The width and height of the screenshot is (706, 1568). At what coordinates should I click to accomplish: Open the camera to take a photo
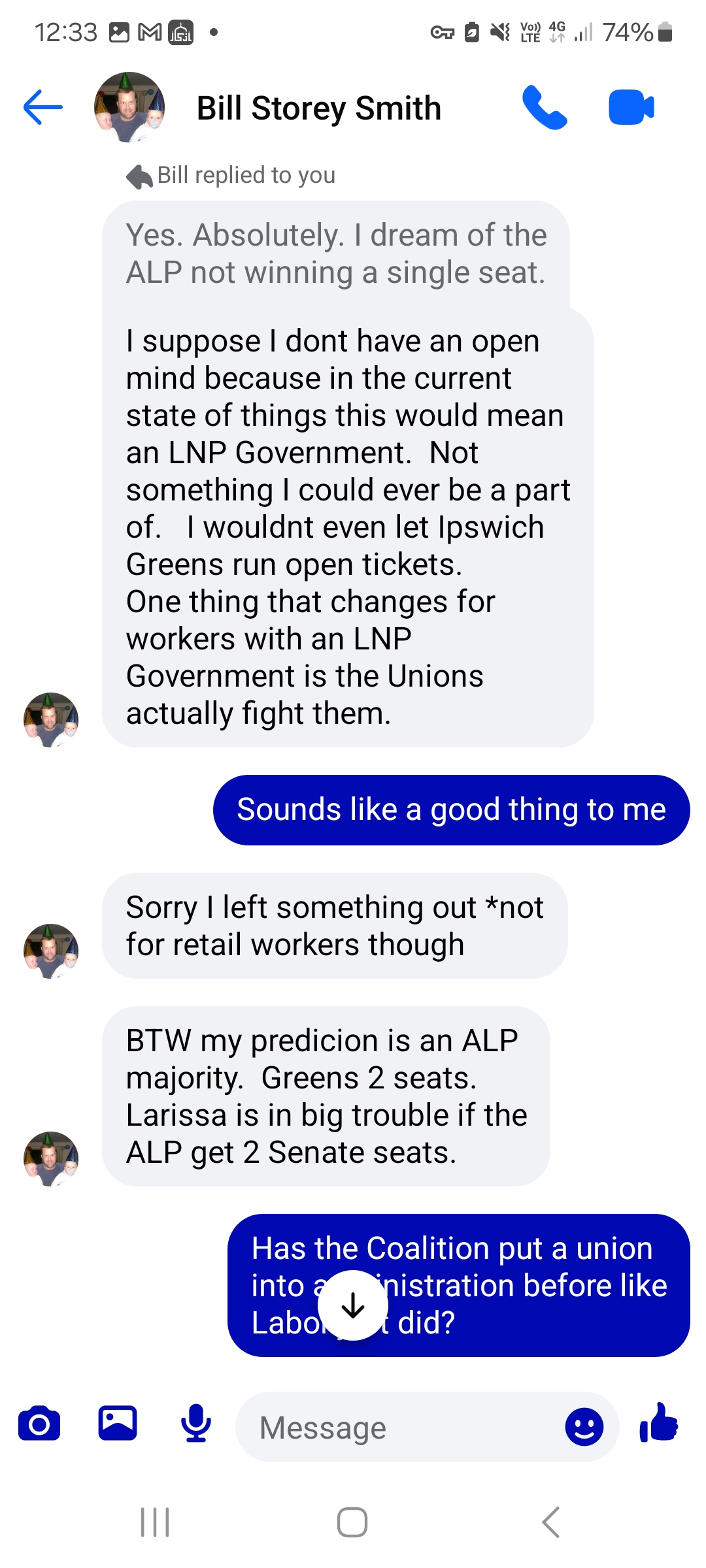click(39, 1425)
